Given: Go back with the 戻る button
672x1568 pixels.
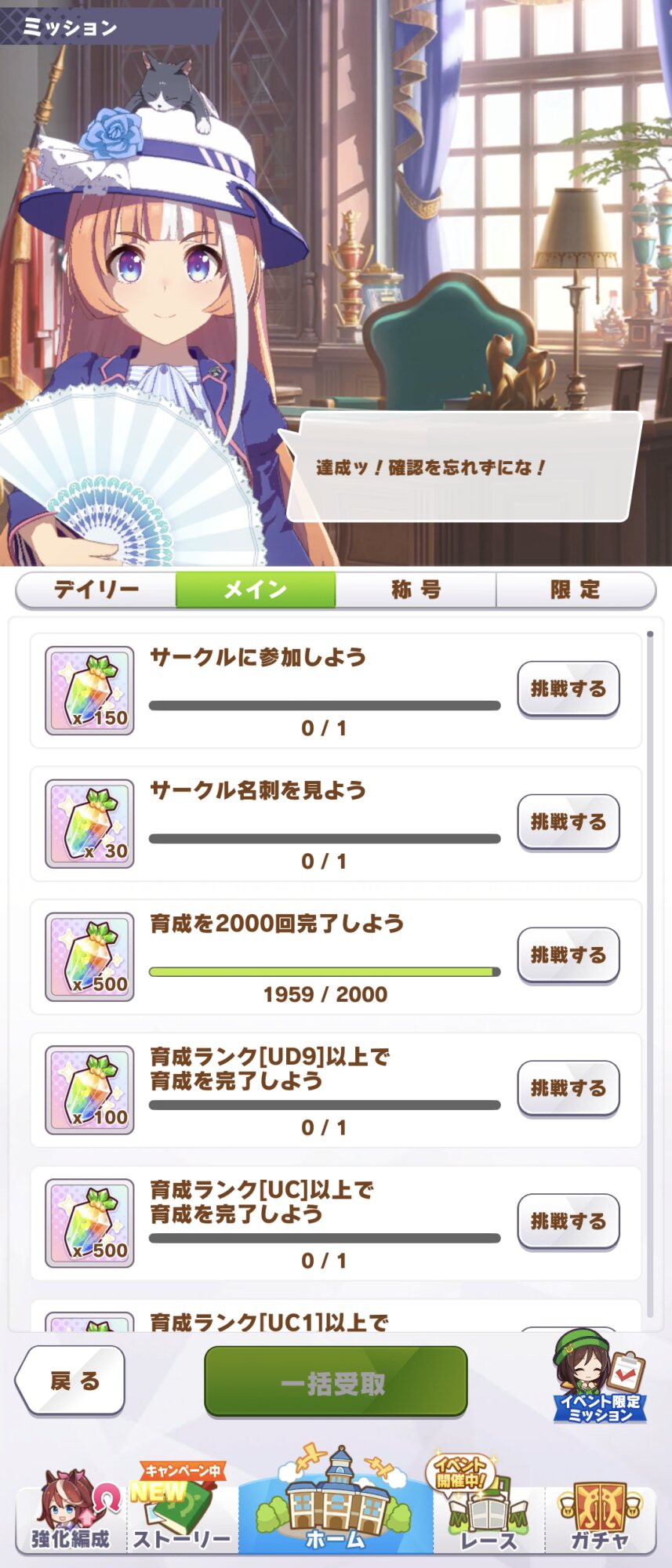Looking at the screenshot, I should click(x=71, y=1381).
